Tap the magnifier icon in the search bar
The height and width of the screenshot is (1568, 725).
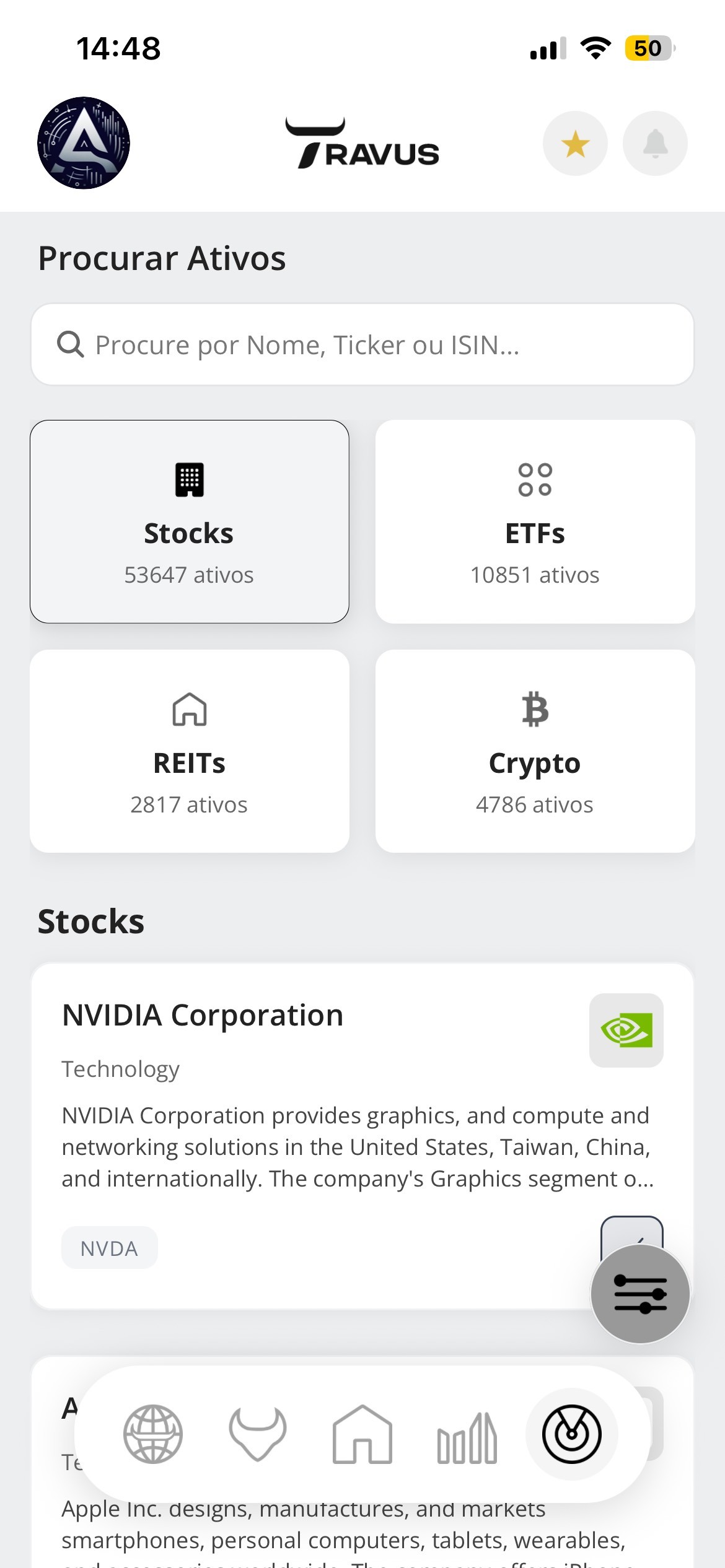(x=70, y=344)
